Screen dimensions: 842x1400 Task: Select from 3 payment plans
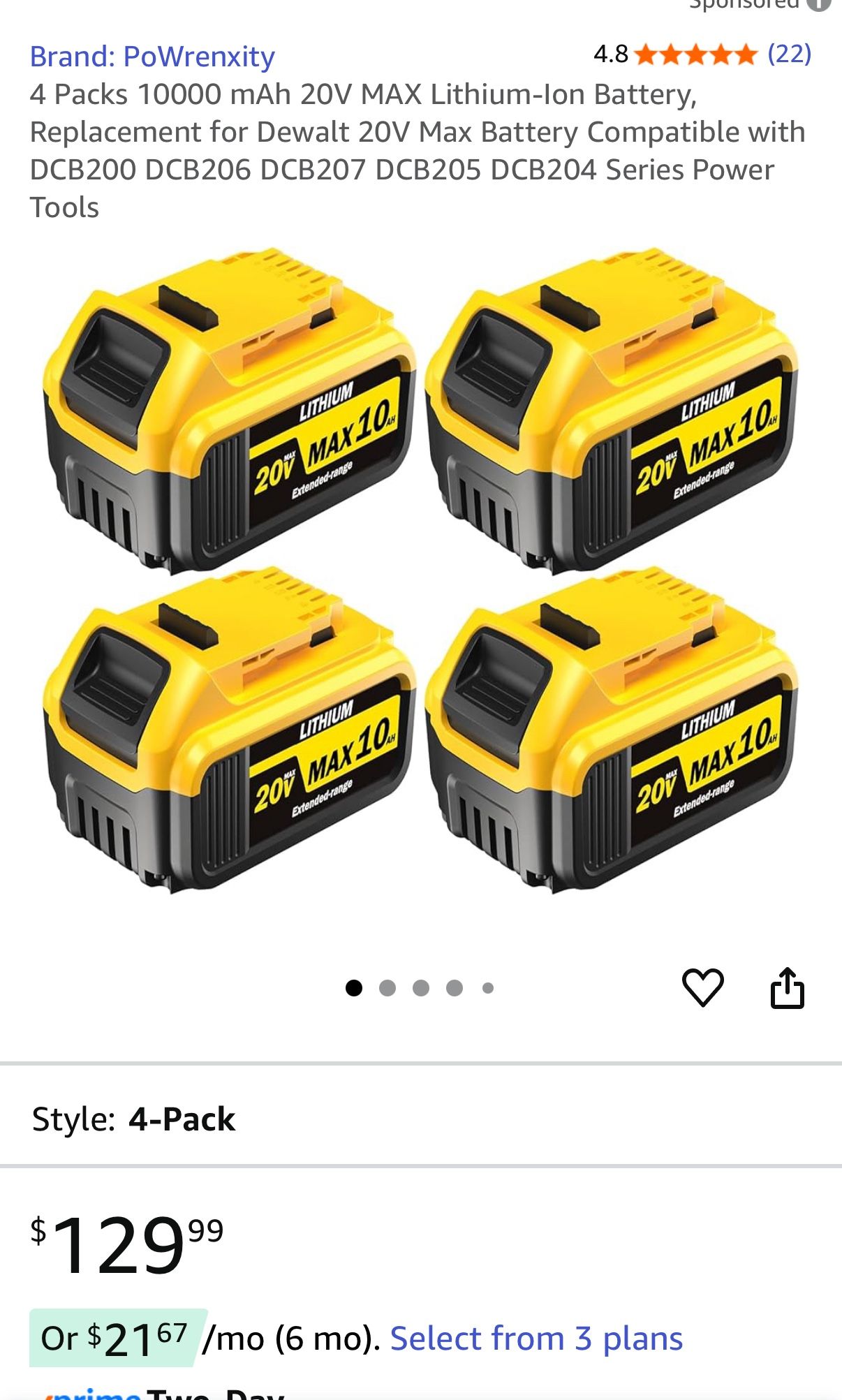click(536, 1339)
